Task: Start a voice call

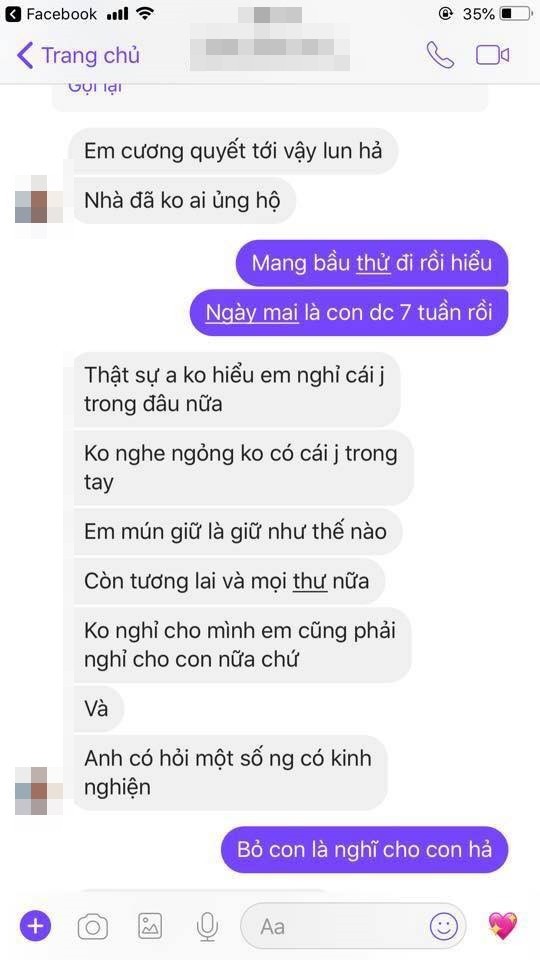Action: [440, 56]
